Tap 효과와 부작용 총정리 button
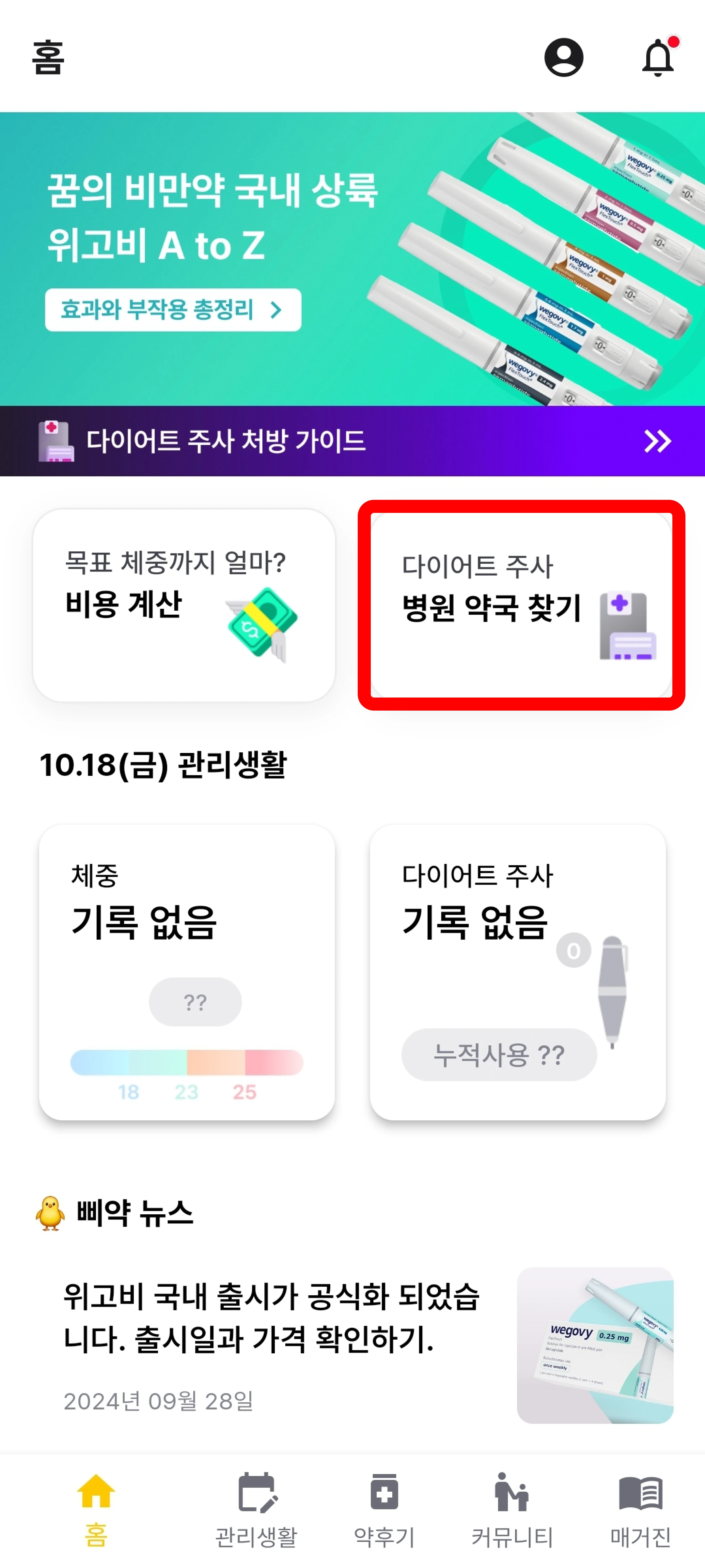This screenshot has height=1568, width=705. click(x=173, y=310)
